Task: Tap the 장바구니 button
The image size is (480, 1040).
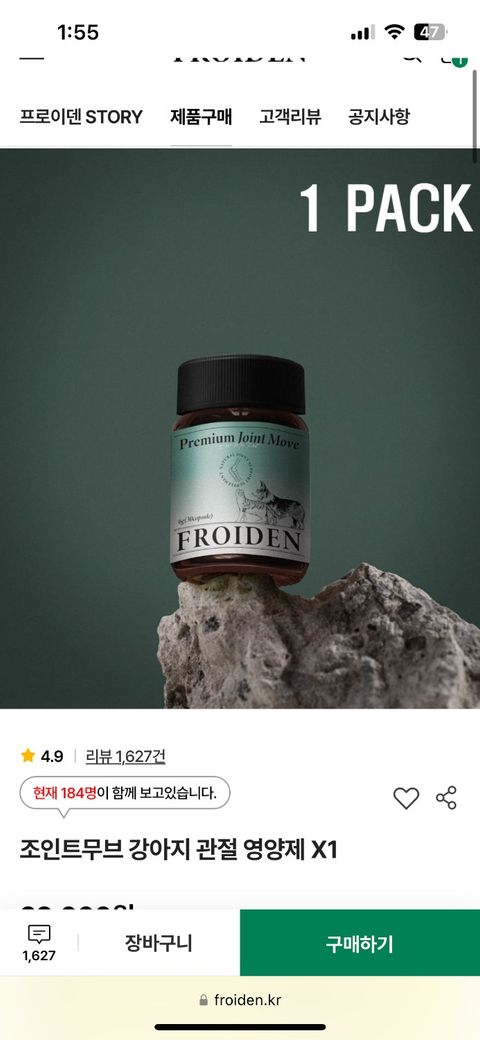Action: pos(158,942)
